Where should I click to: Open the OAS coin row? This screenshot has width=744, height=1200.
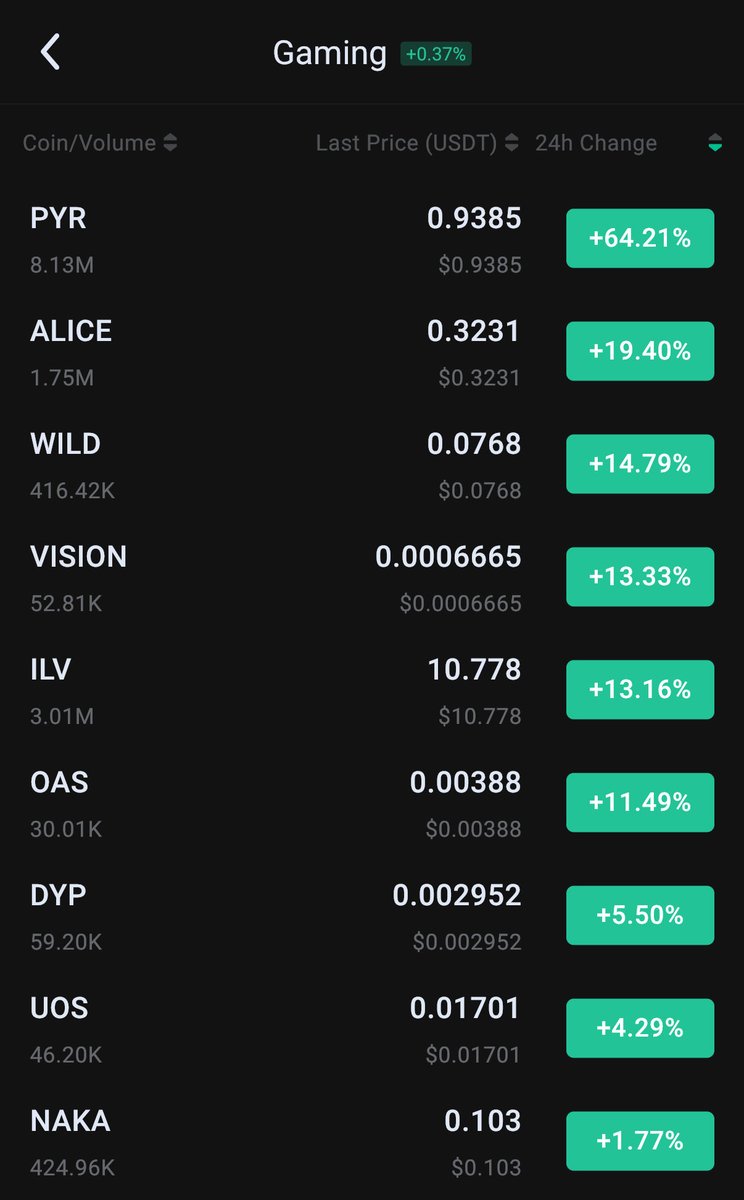pos(372,803)
